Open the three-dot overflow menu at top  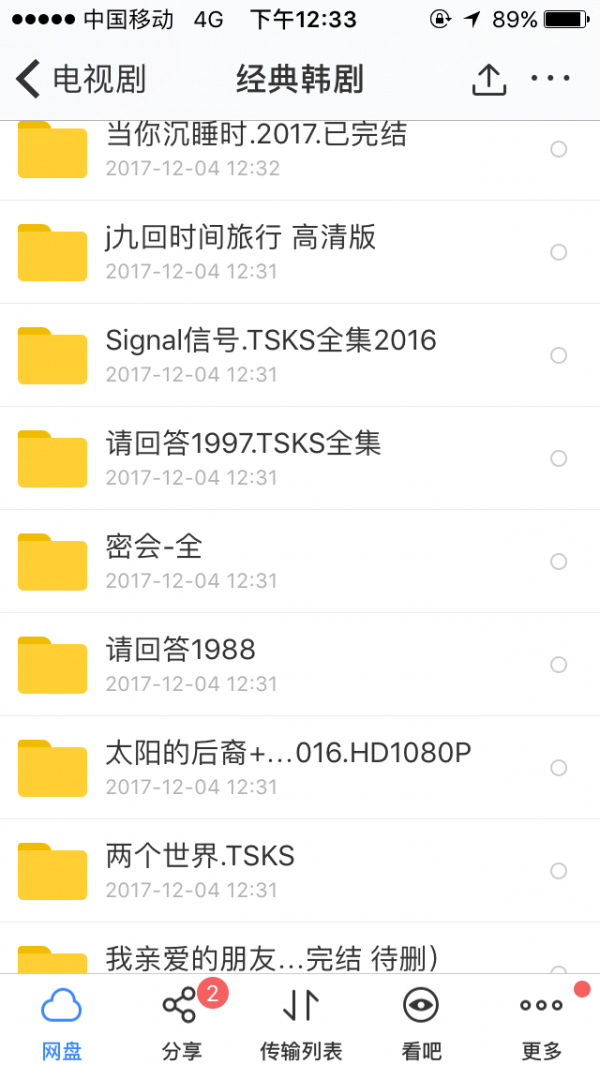(550, 78)
